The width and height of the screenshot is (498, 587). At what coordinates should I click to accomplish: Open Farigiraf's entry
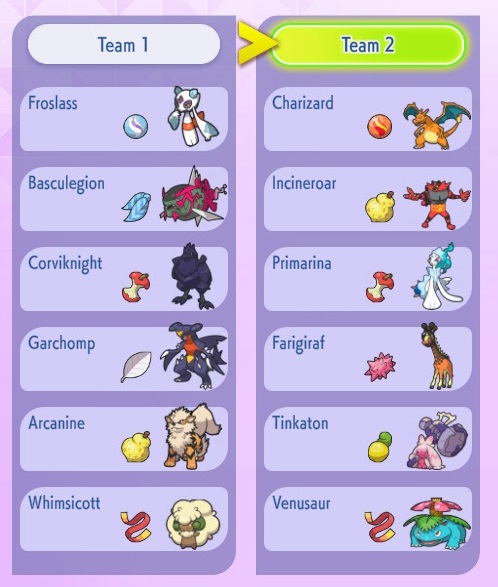click(x=368, y=359)
